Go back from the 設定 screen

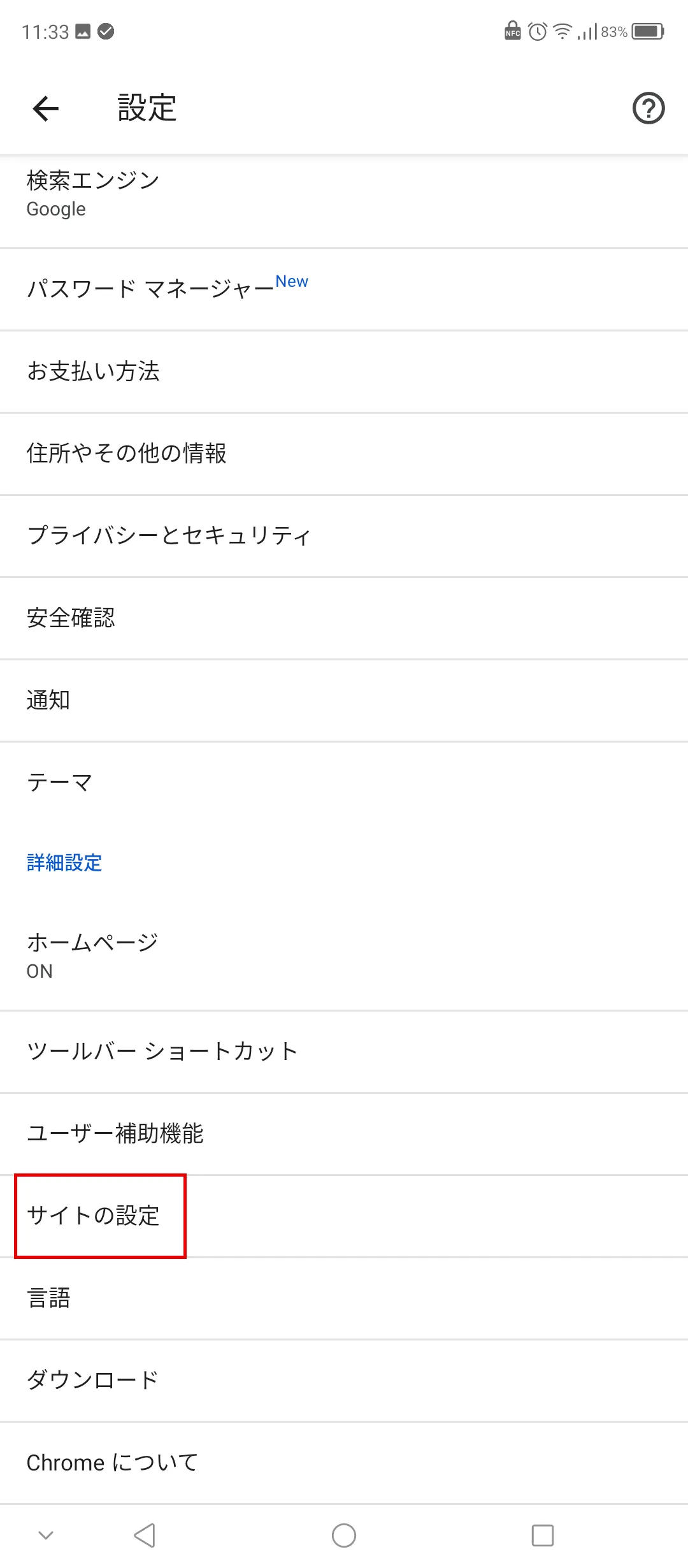pyautogui.click(x=46, y=108)
